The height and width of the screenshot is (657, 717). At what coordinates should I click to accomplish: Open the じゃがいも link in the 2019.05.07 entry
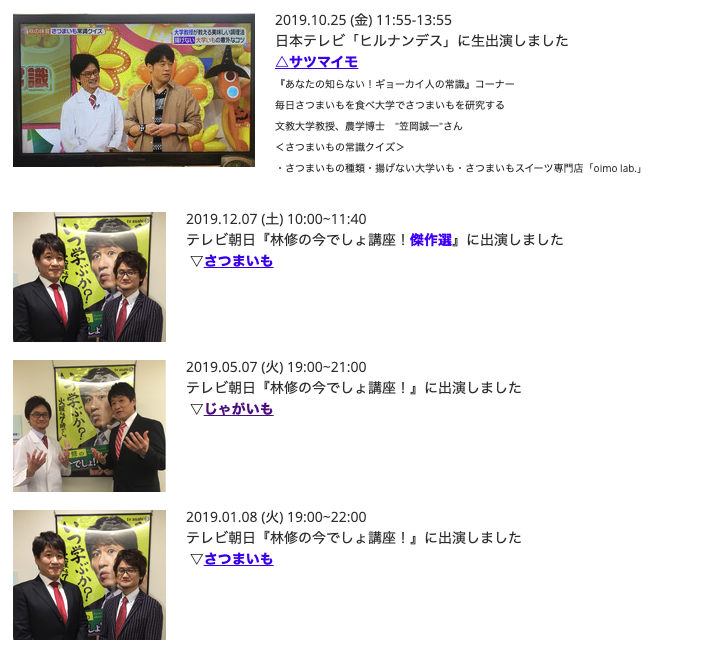click(238, 409)
